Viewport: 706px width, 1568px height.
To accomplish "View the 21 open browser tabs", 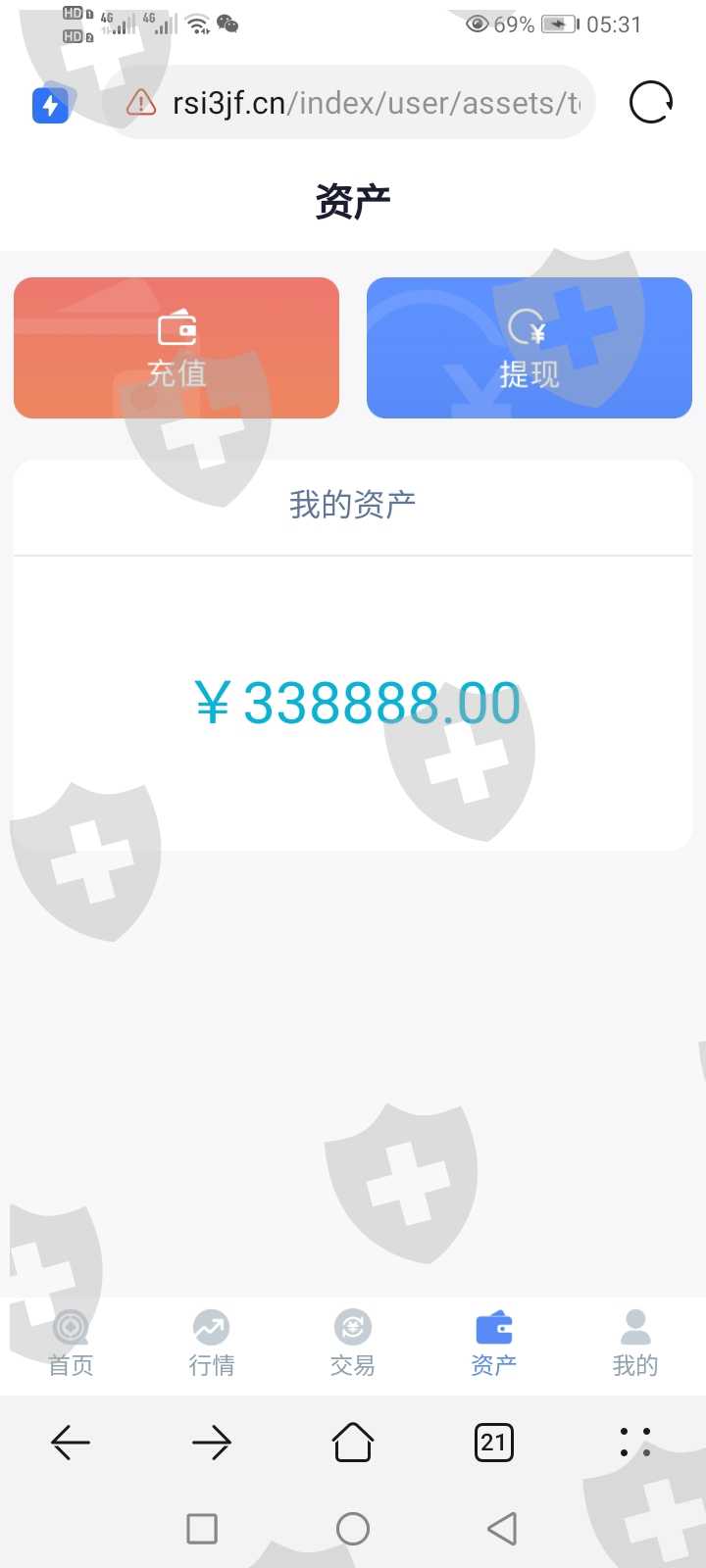I will [494, 1443].
